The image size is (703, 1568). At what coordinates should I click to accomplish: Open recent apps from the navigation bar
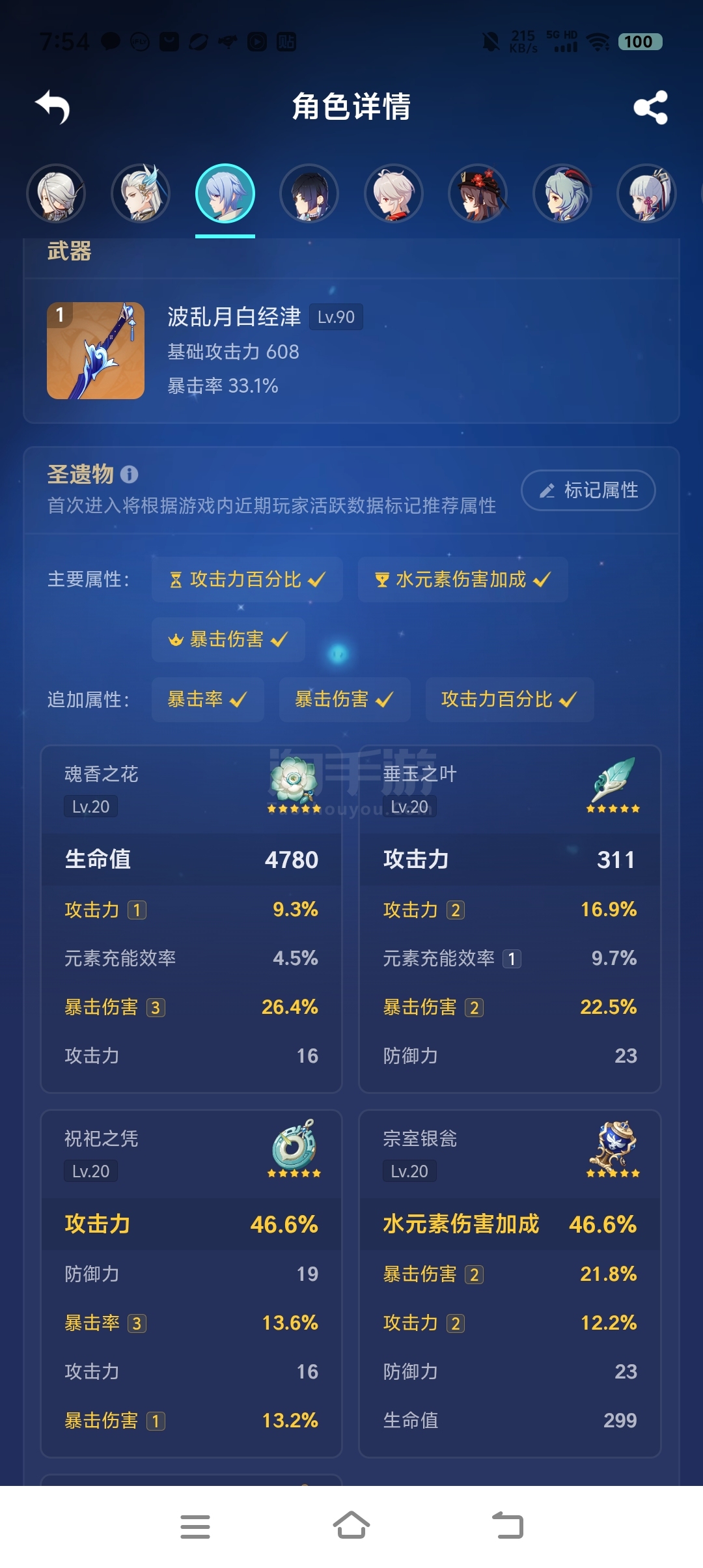(195, 1526)
